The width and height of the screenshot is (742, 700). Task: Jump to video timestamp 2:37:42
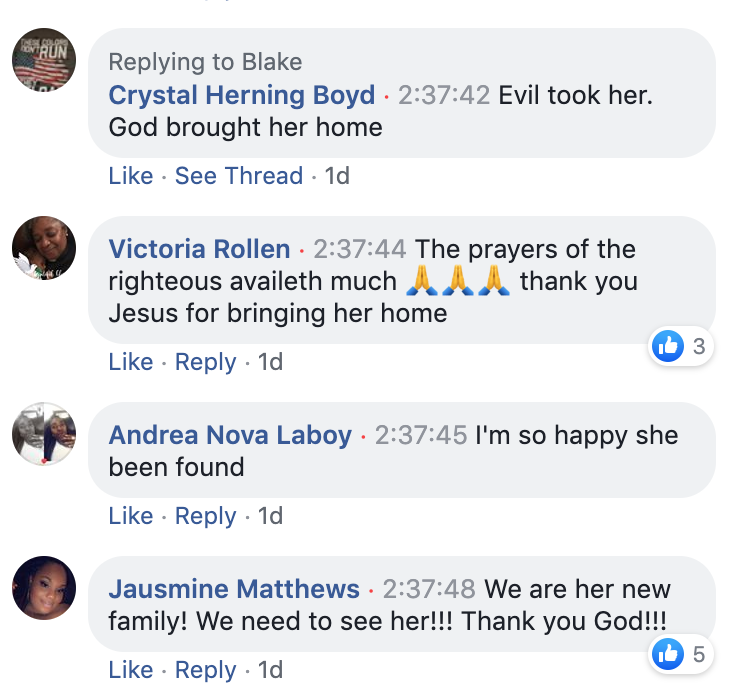[x=444, y=95]
